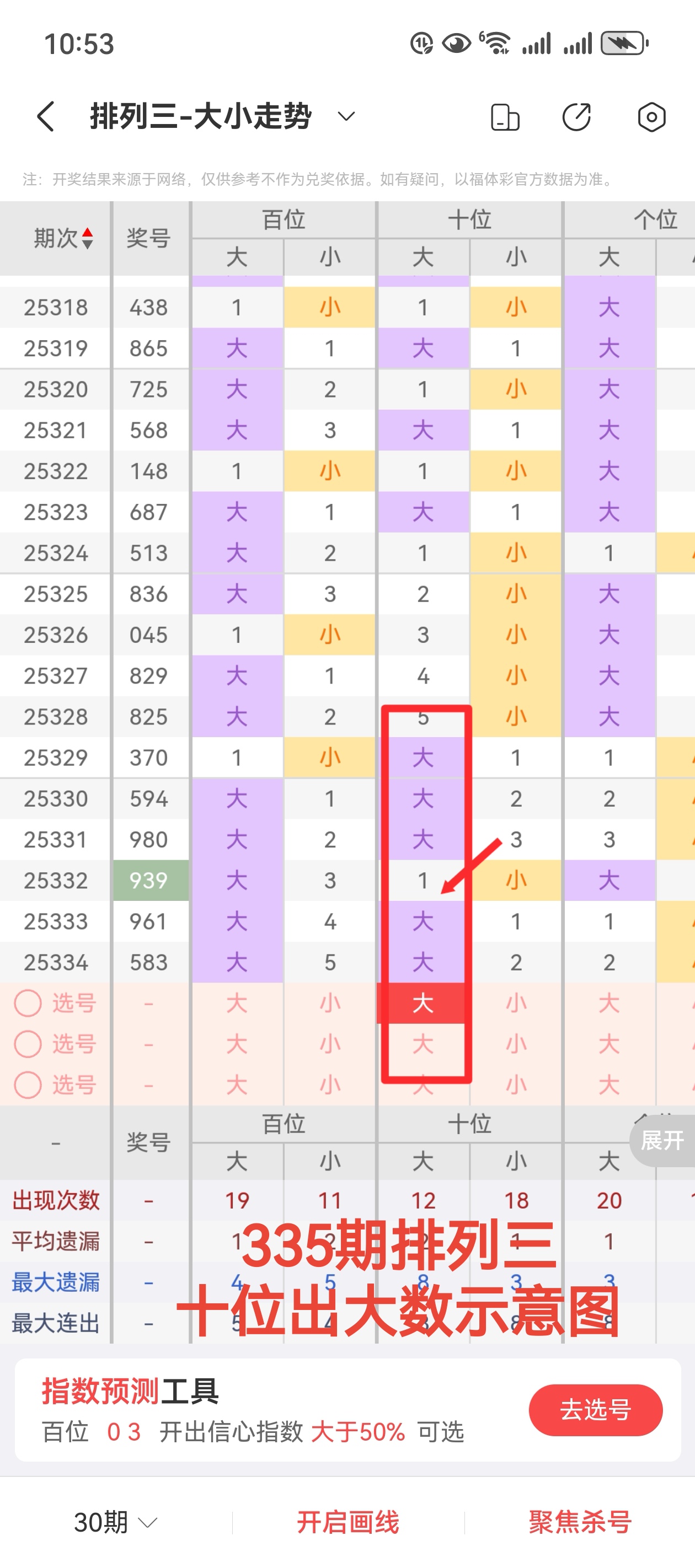Viewport: 695px width, 1568px height.
Task: Select the third 选号 radio circle
Action: coord(28,1084)
